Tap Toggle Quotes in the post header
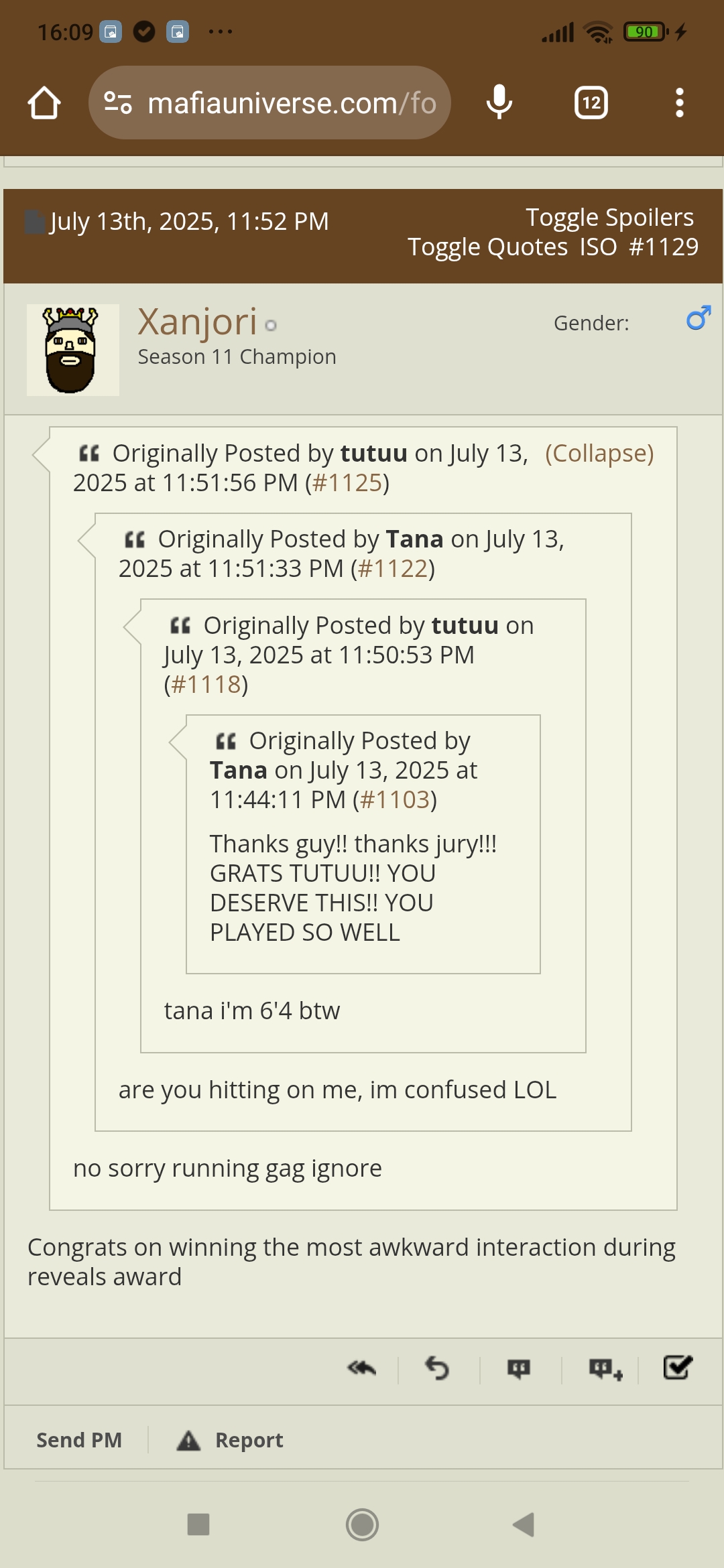The image size is (724, 1568). (x=487, y=247)
